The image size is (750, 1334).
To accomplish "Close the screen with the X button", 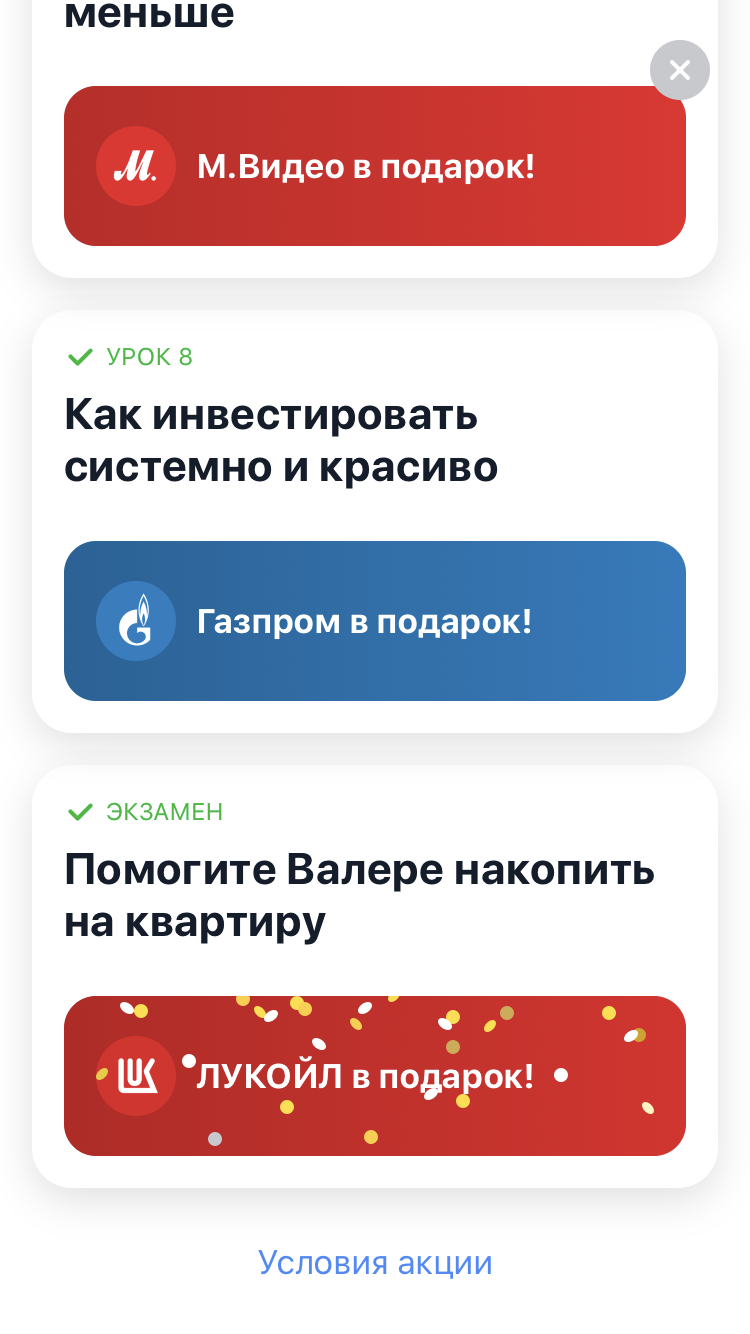I will [x=680, y=70].
